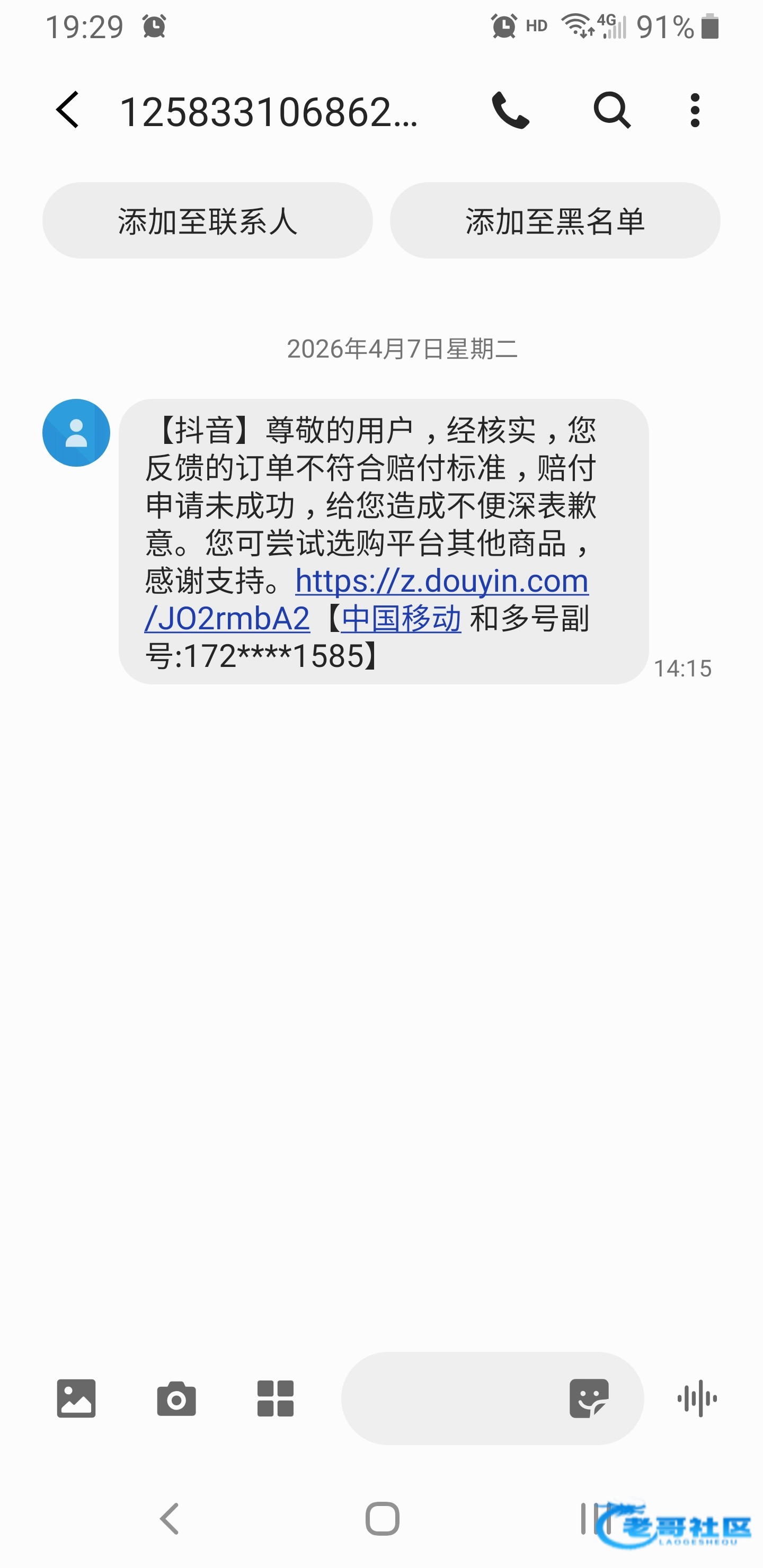
Task: Focus the message input field
Action: click(450, 1398)
